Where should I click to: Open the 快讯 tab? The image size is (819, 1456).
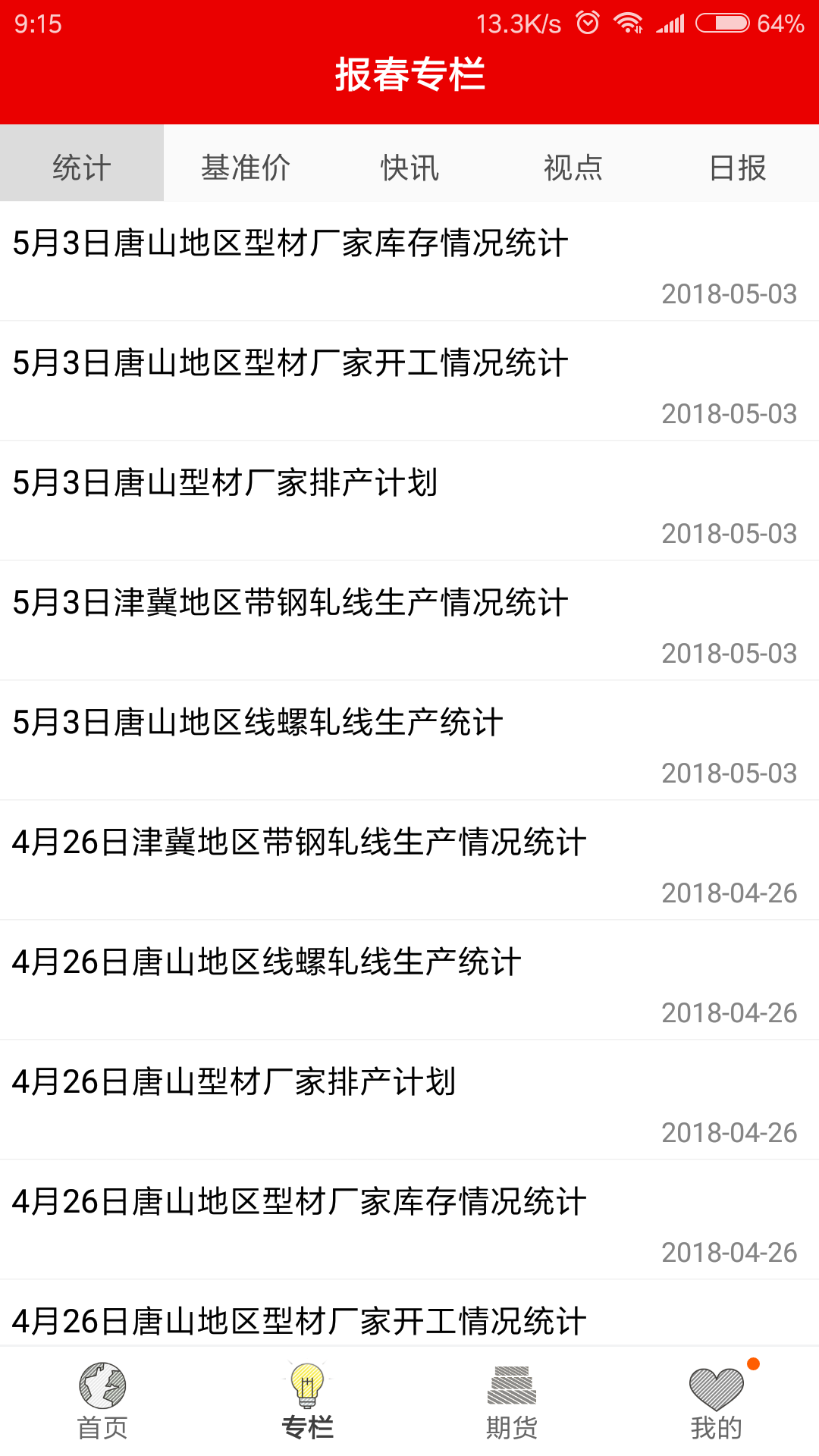pos(409,168)
